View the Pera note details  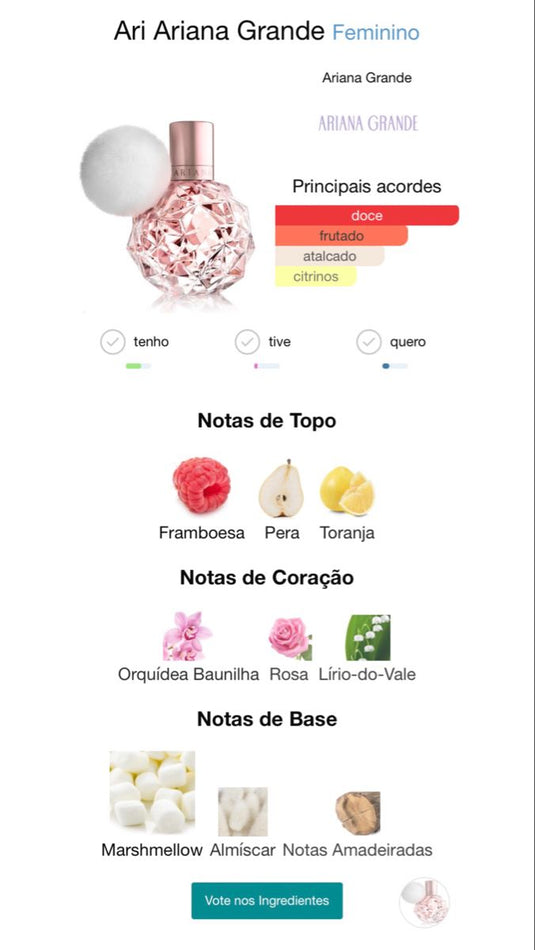point(282,499)
